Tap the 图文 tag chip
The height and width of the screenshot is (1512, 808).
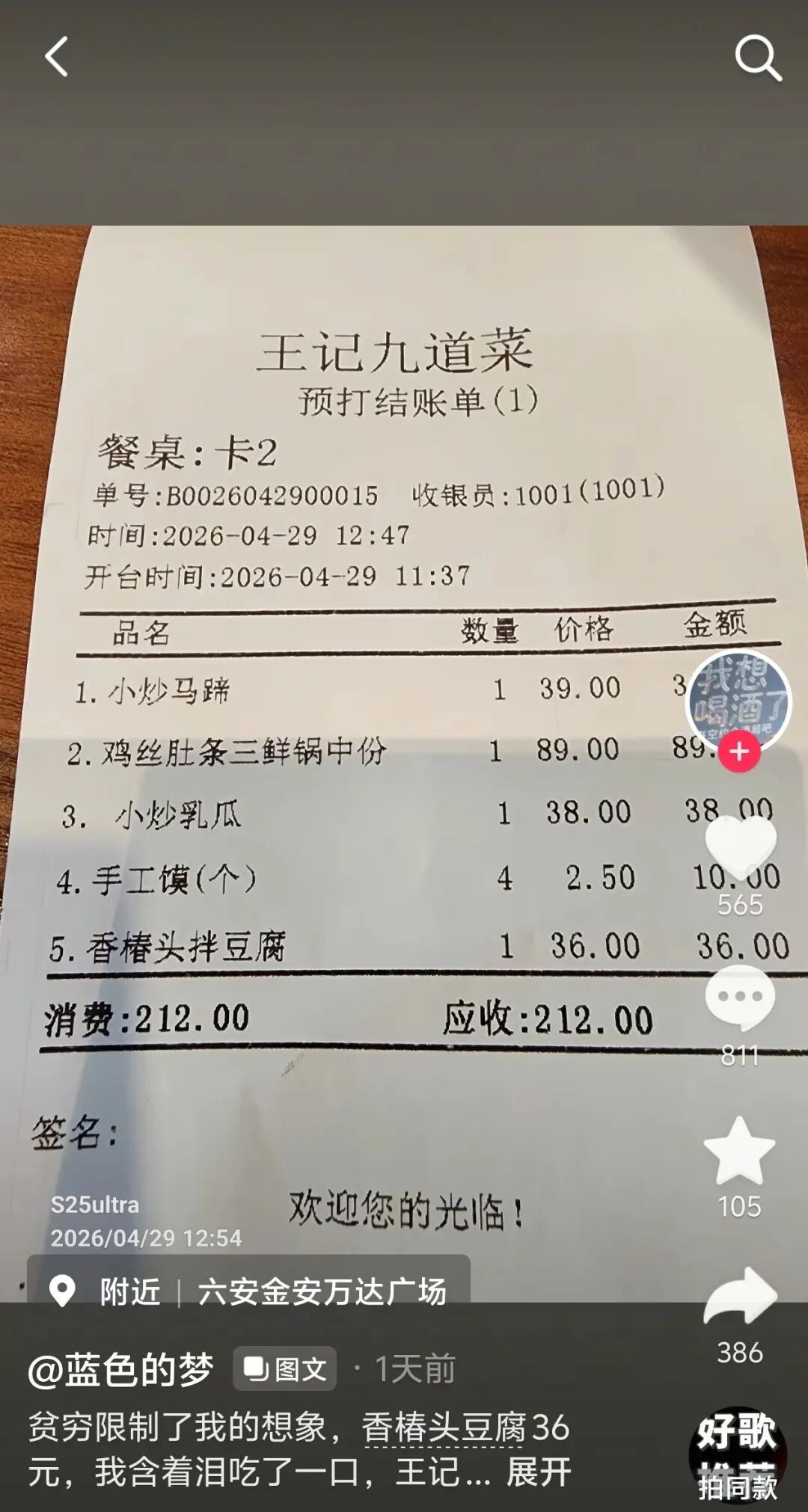click(285, 1369)
